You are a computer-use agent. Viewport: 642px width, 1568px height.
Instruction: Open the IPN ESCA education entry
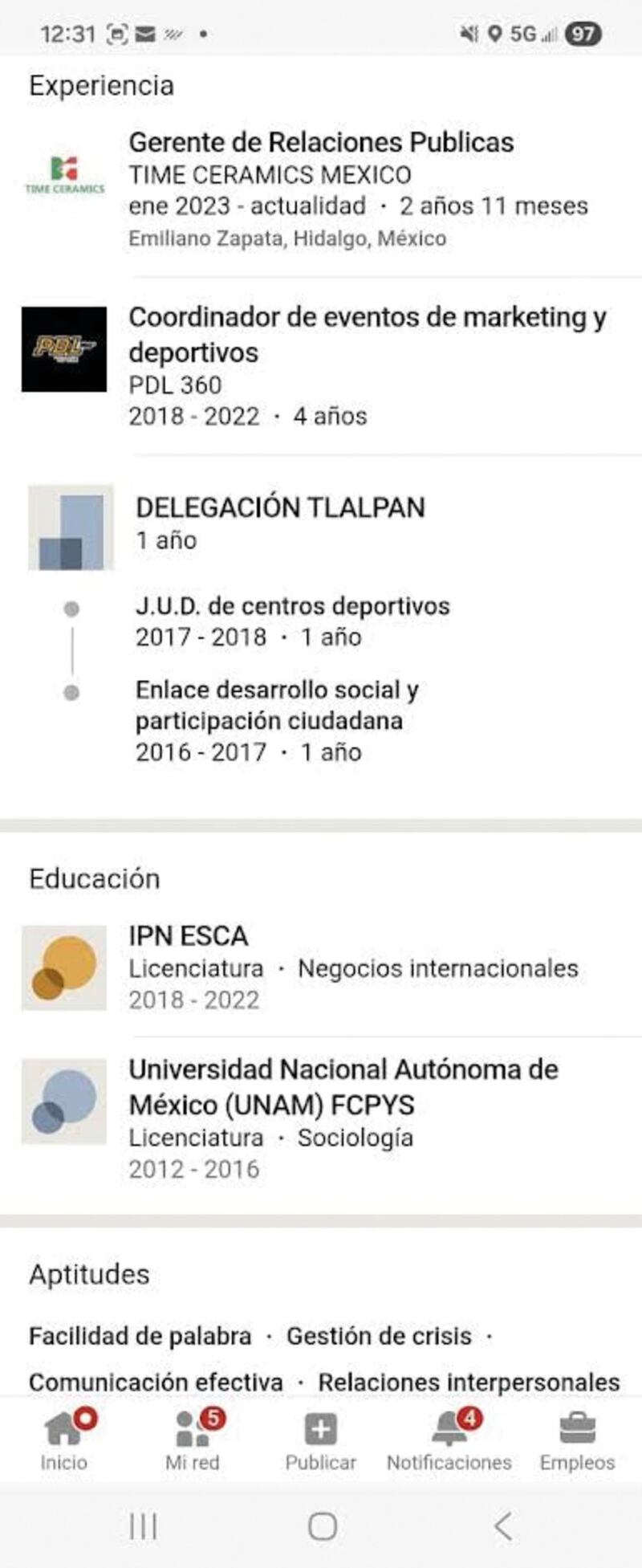(189, 936)
